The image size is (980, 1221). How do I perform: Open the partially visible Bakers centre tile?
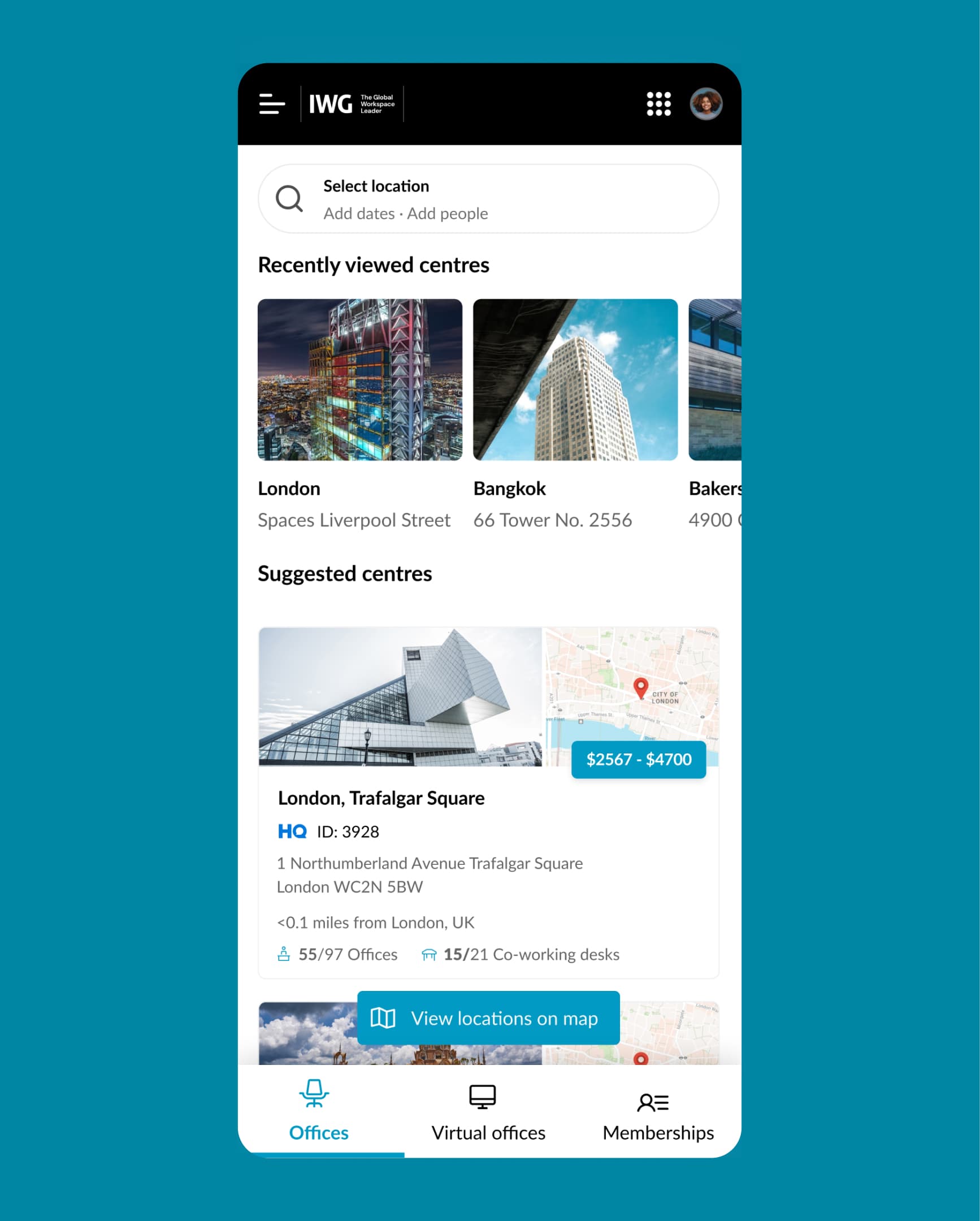(714, 380)
